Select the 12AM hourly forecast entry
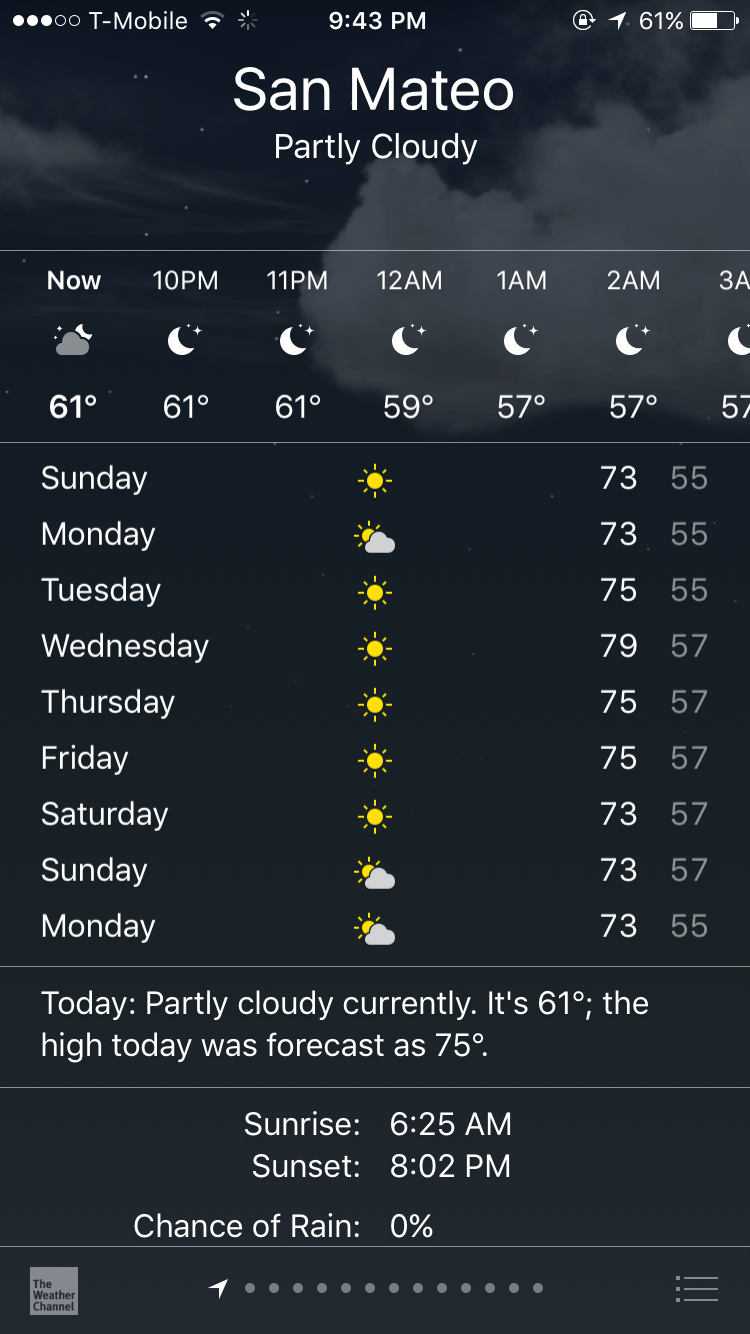The height and width of the screenshot is (1334, 750). coord(409,345)
